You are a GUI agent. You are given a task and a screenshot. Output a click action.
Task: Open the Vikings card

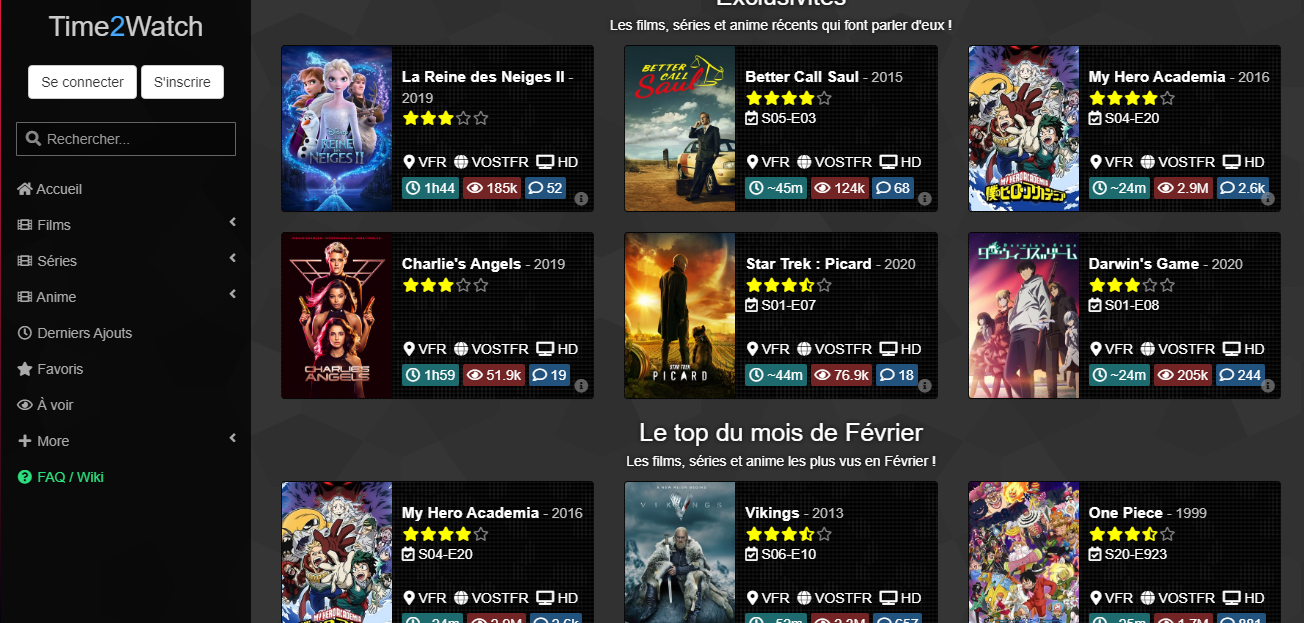tap(772, 513)
